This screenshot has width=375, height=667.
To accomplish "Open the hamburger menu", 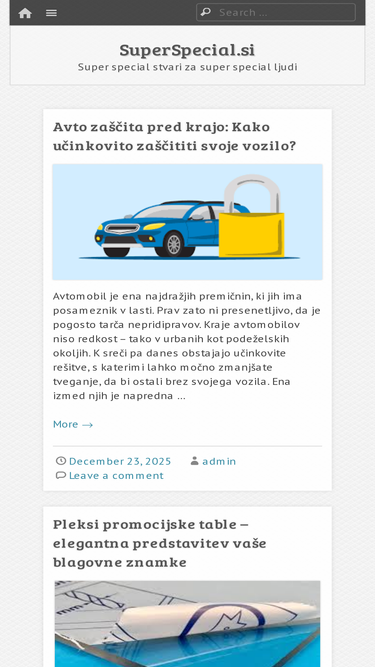I will point(51,13).
